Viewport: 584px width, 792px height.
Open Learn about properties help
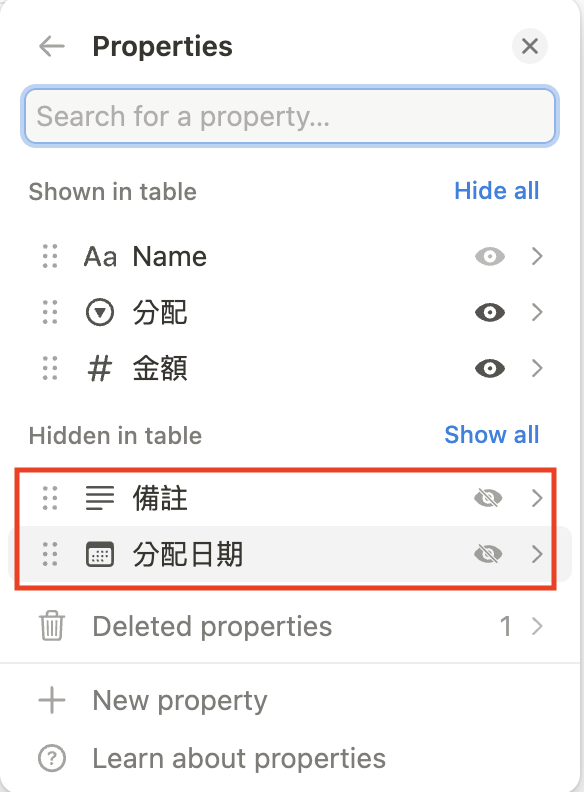pyautogui.click(x=290, y=758)
